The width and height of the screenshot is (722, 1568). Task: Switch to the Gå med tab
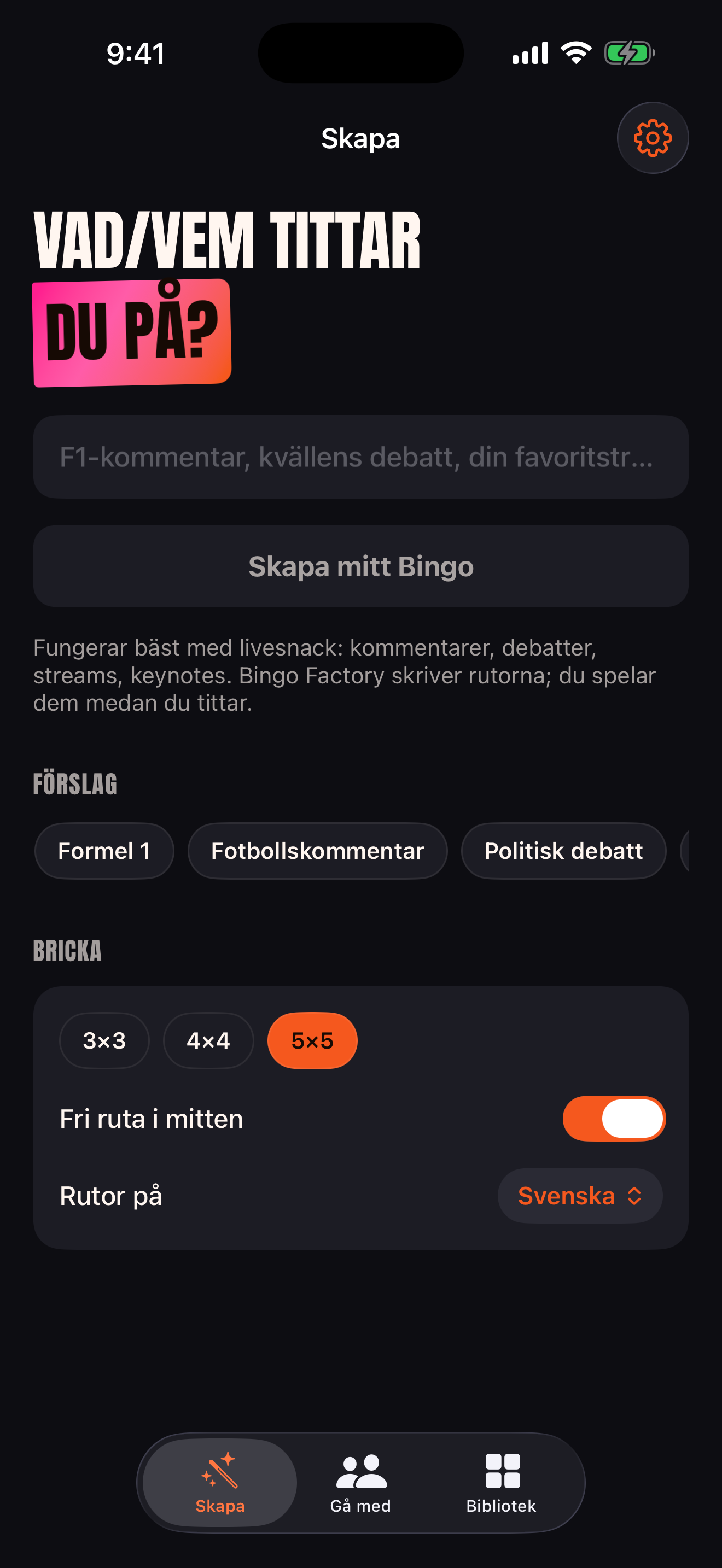[361, 1483]
